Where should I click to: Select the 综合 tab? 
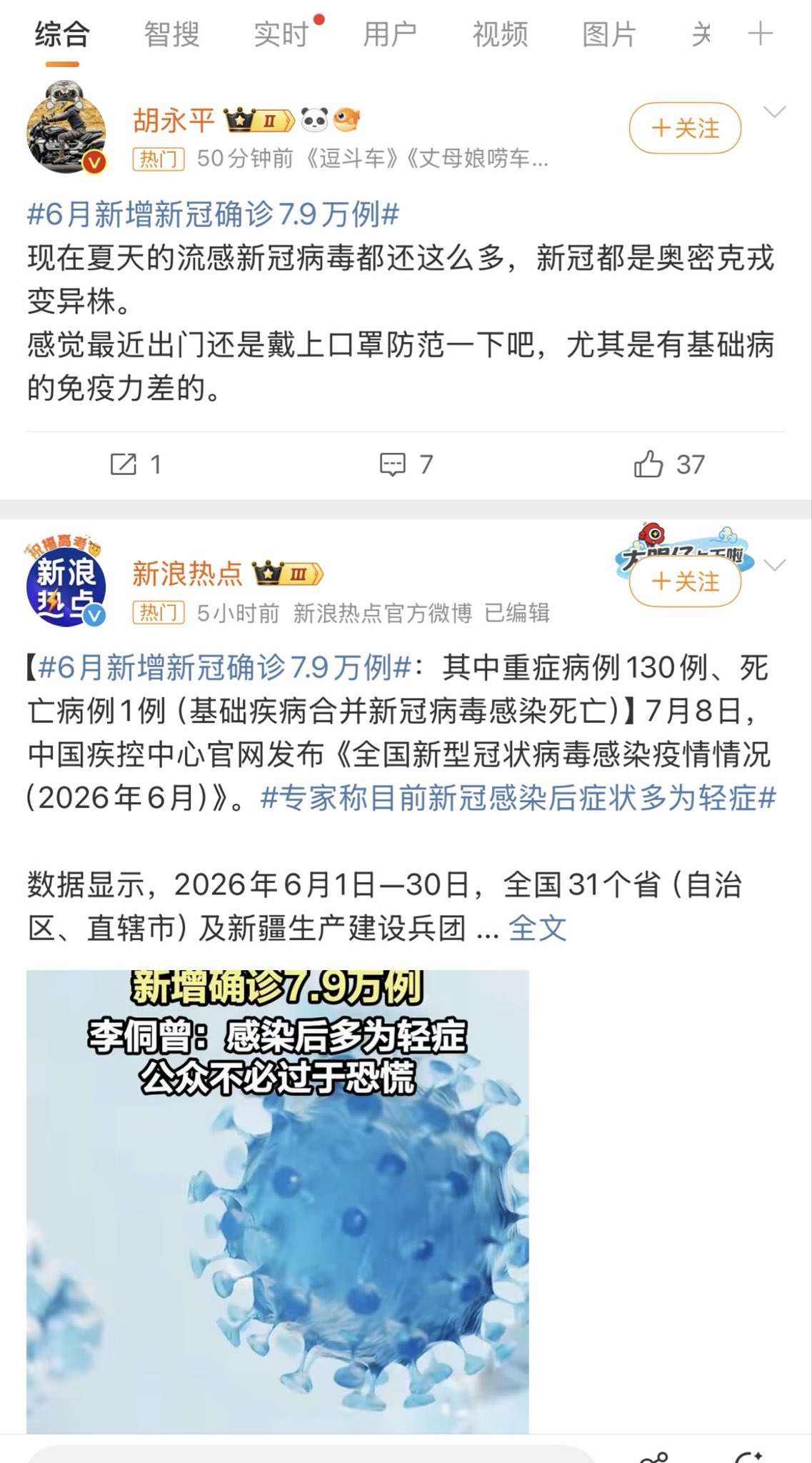tap(62, 34)
